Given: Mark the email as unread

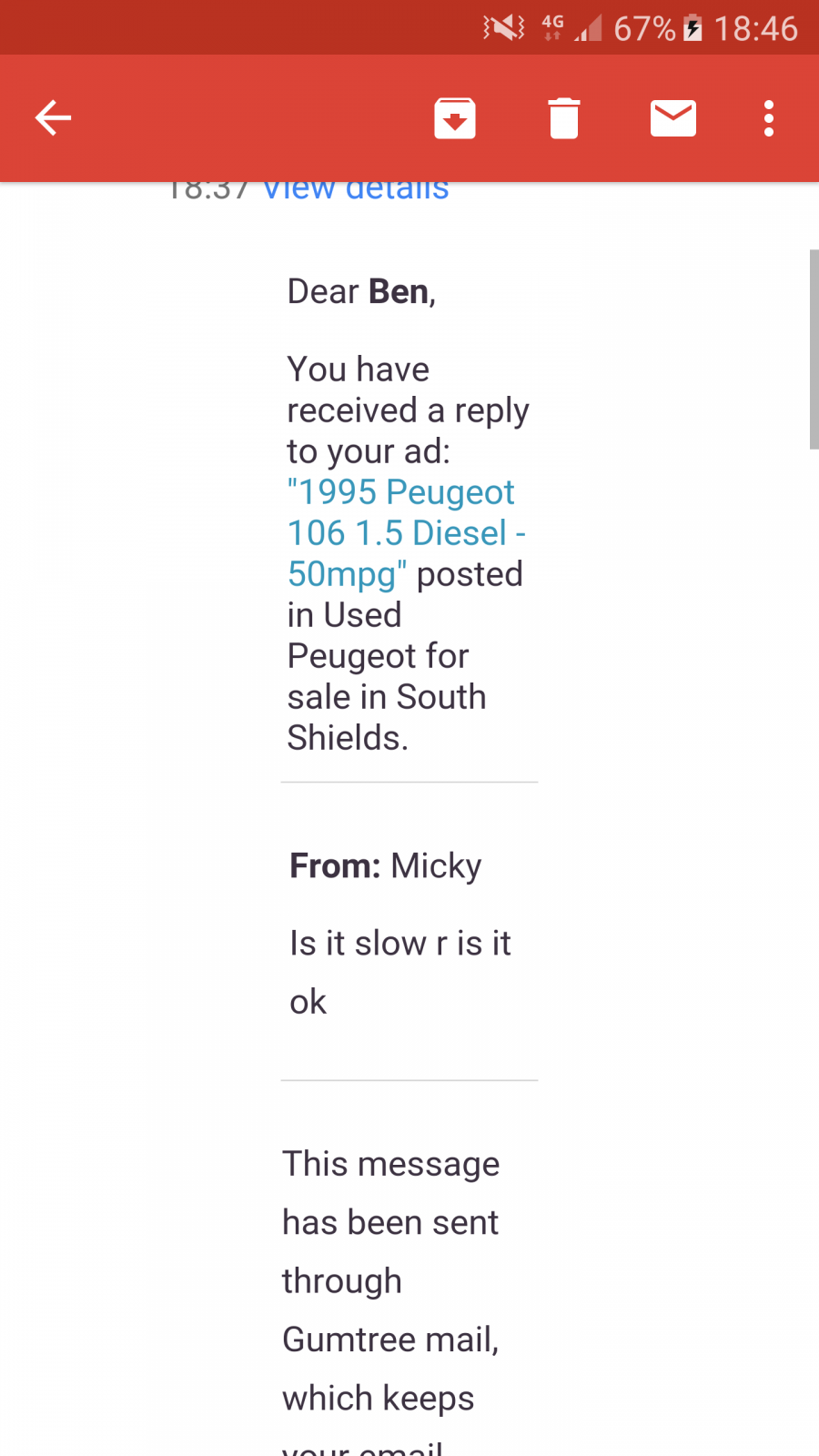Looking at the screenshot, I should click(673, 118).
